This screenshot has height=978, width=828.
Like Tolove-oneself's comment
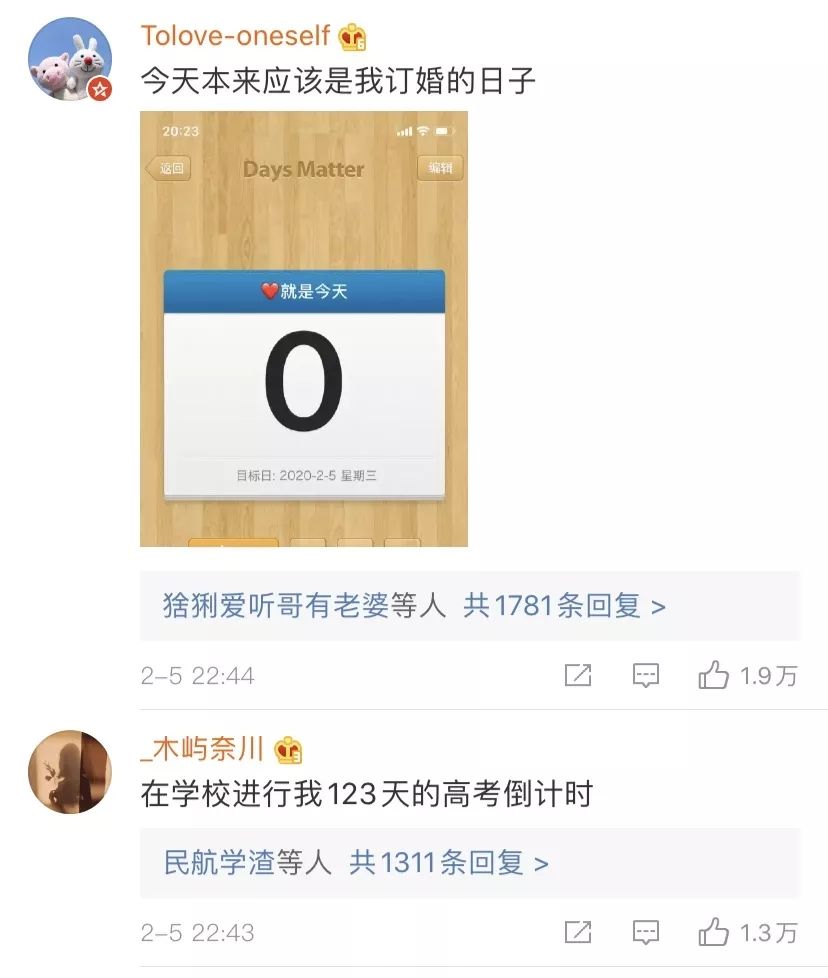[714, 676]
